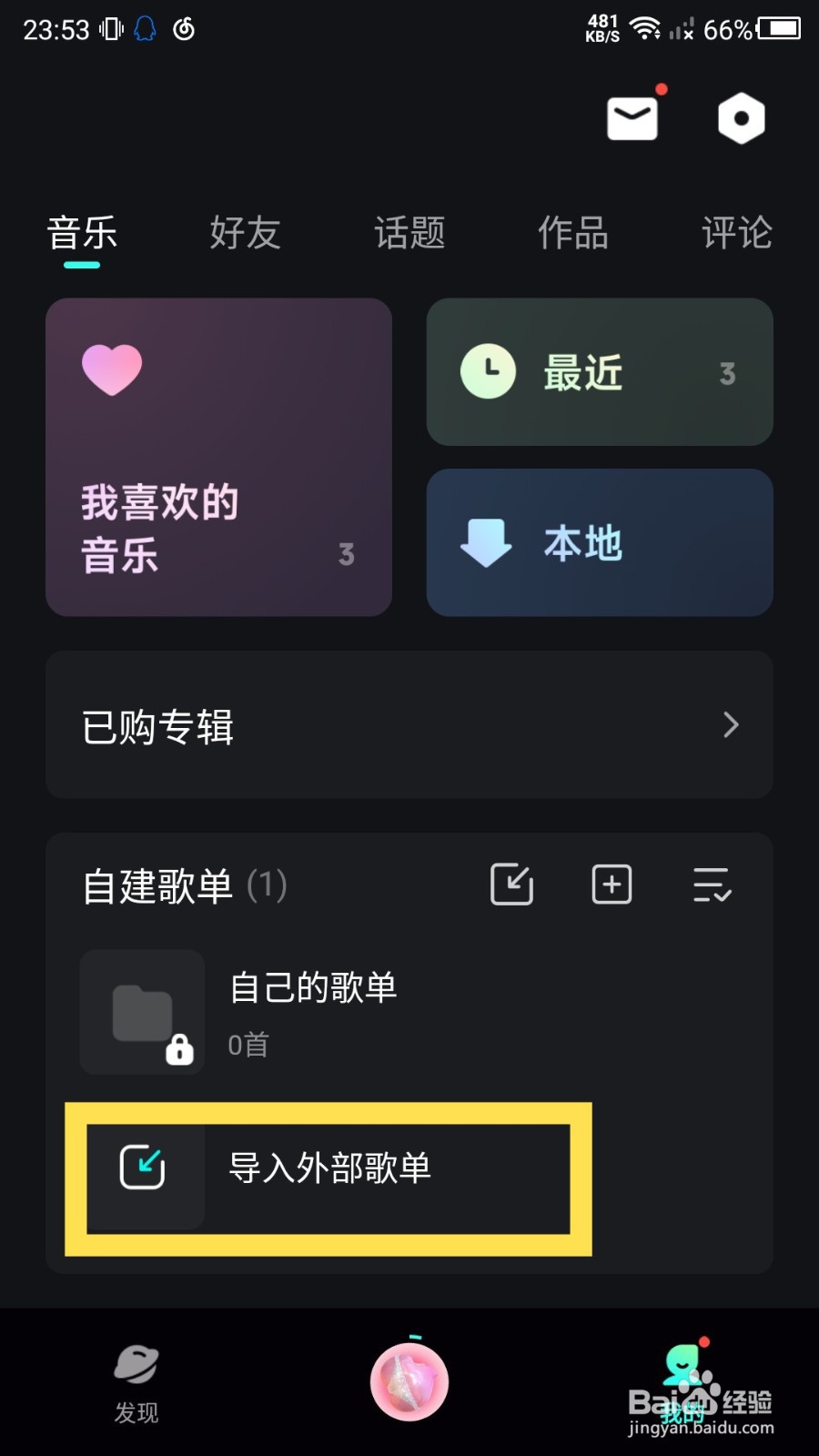
Task: Tap the import playlist icon beside 自建歌单
Action: click(x=511, y=884)
